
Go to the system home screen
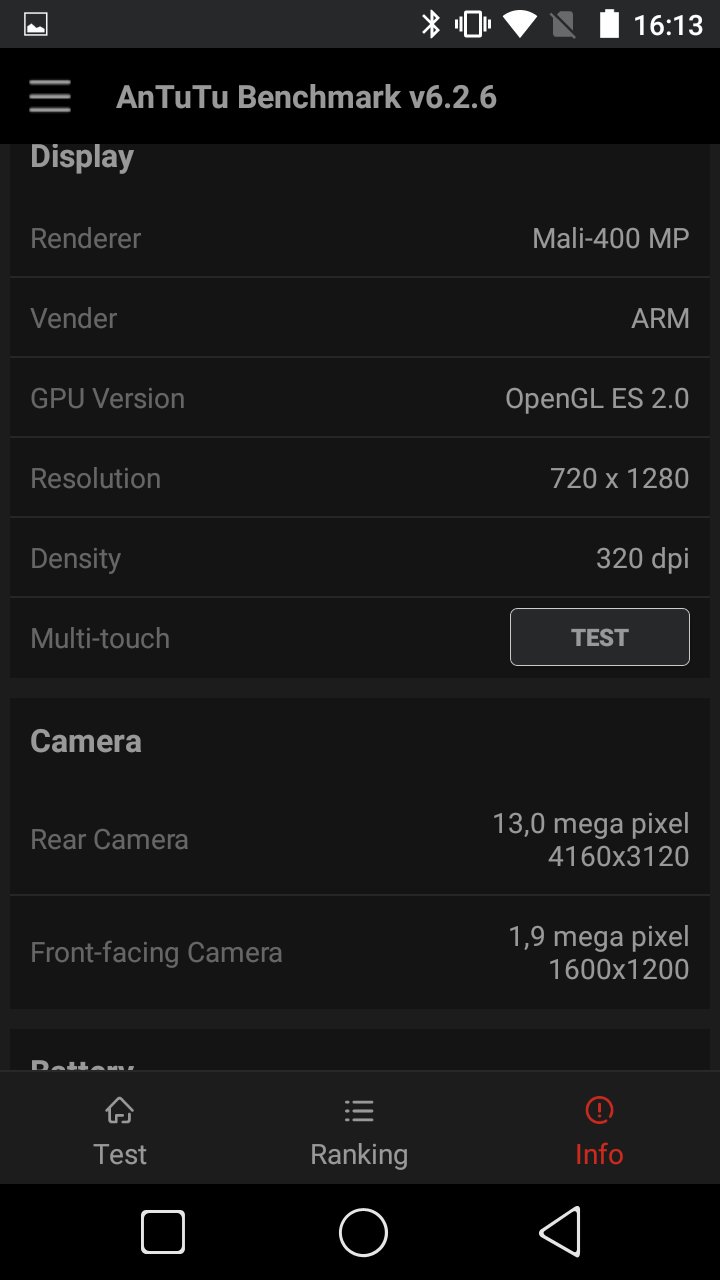pos(362,1231)
